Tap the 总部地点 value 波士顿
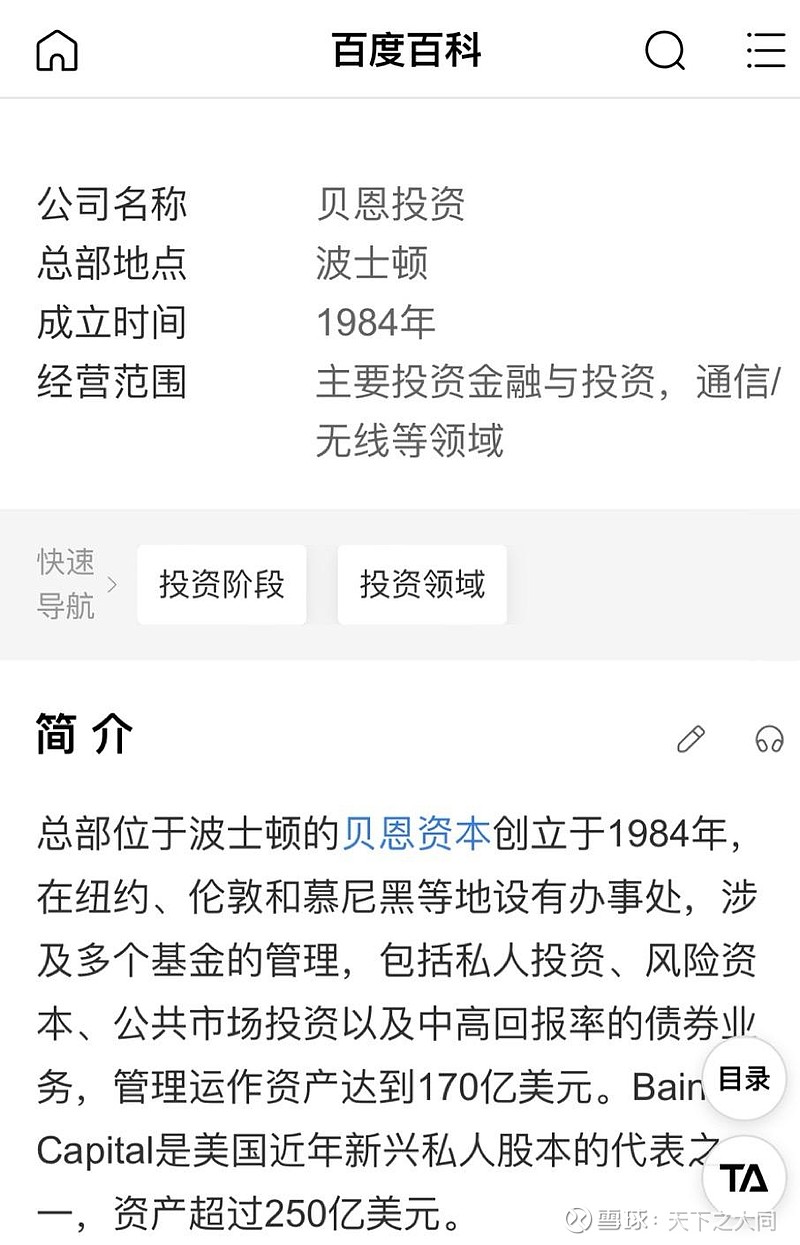This screenshot has height=1245, width=800. click(x=370, y=264)
